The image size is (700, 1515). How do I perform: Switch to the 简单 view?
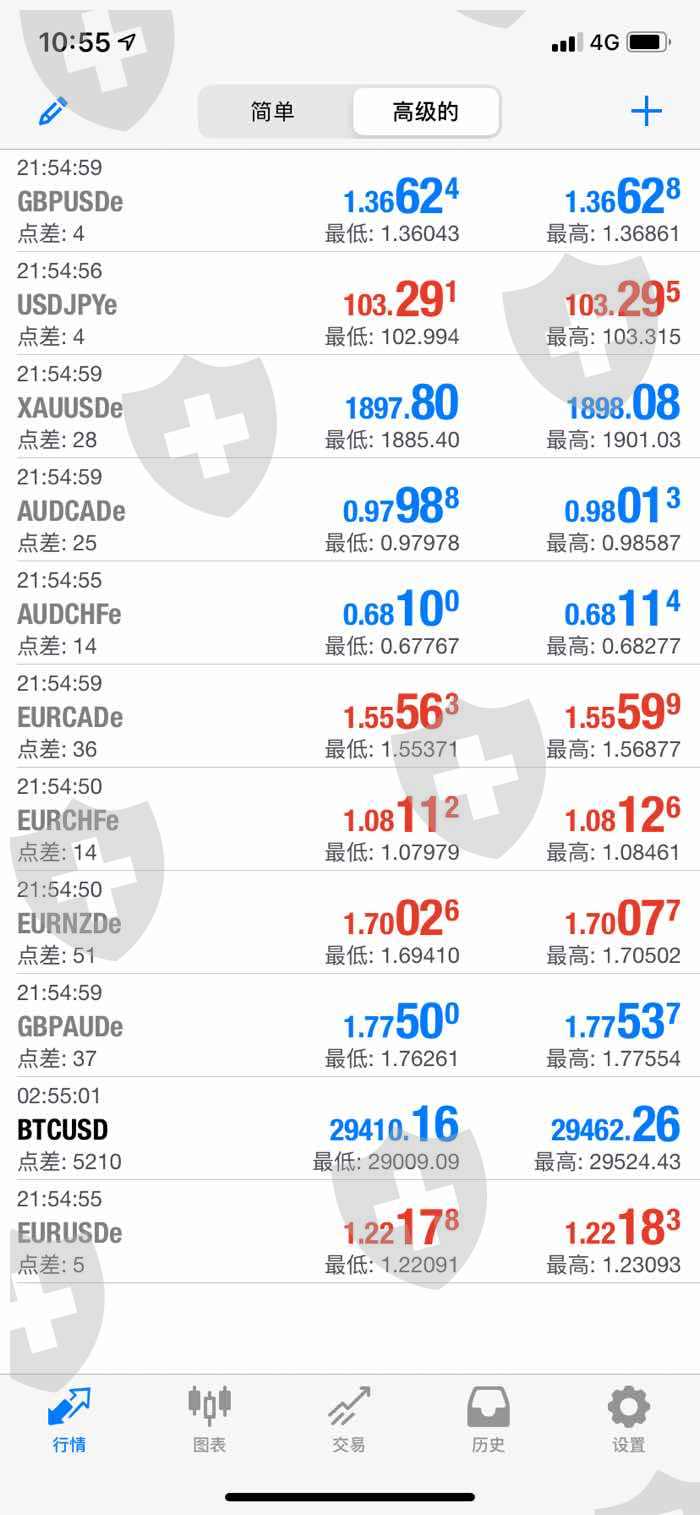[x=273, y=112]
